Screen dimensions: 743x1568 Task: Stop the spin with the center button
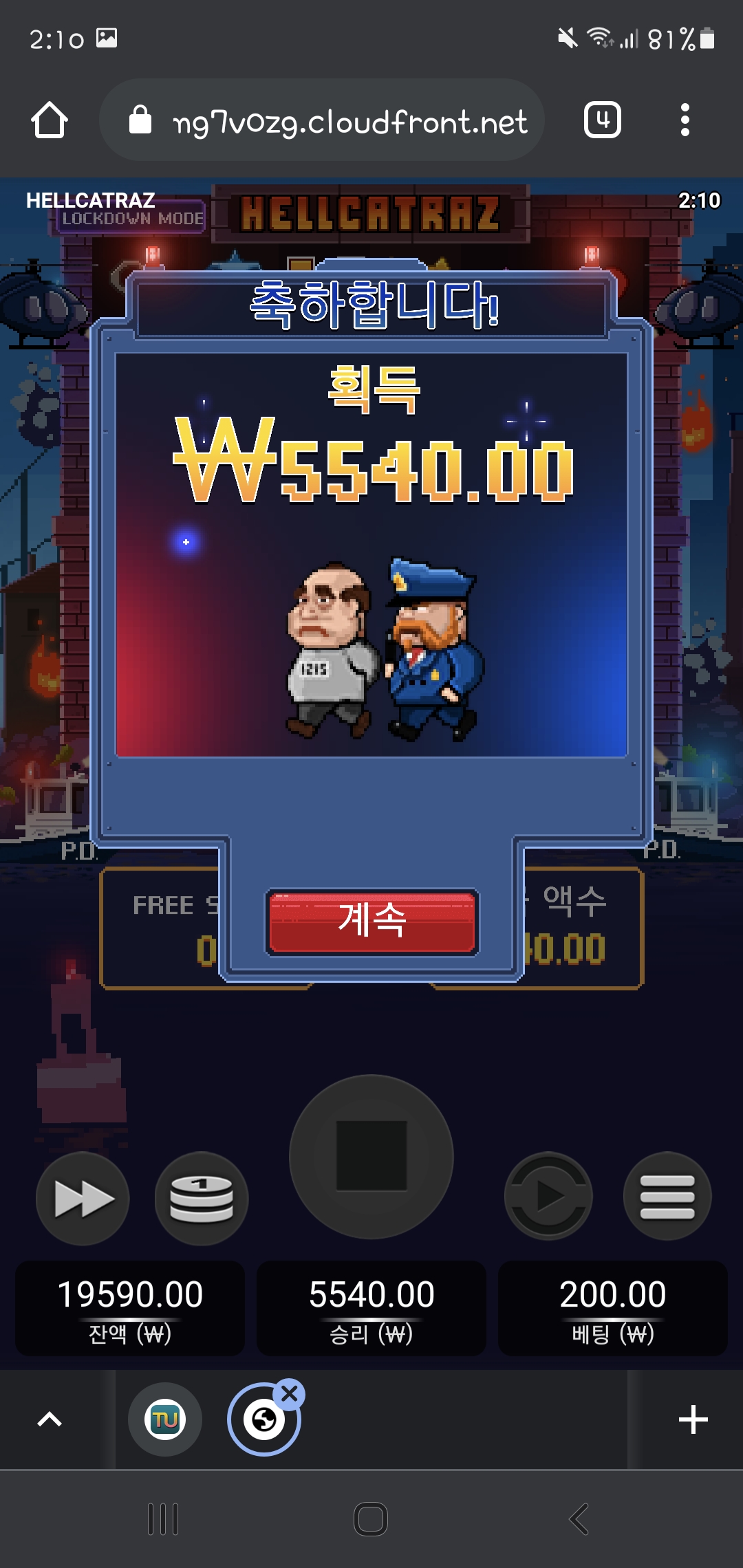point(371,1155)
